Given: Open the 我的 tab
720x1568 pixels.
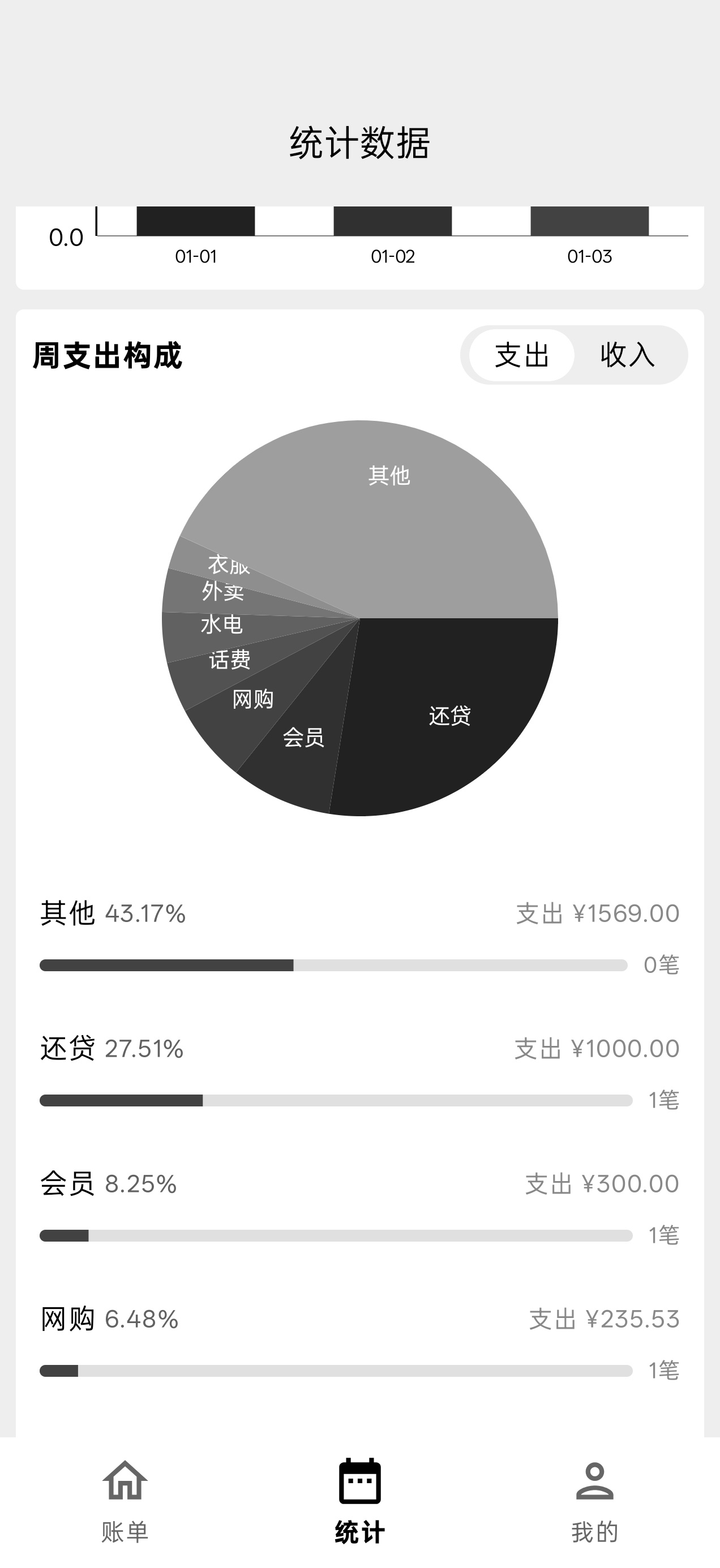Looking at the screenshot, I should click(x=595, y=1504).
